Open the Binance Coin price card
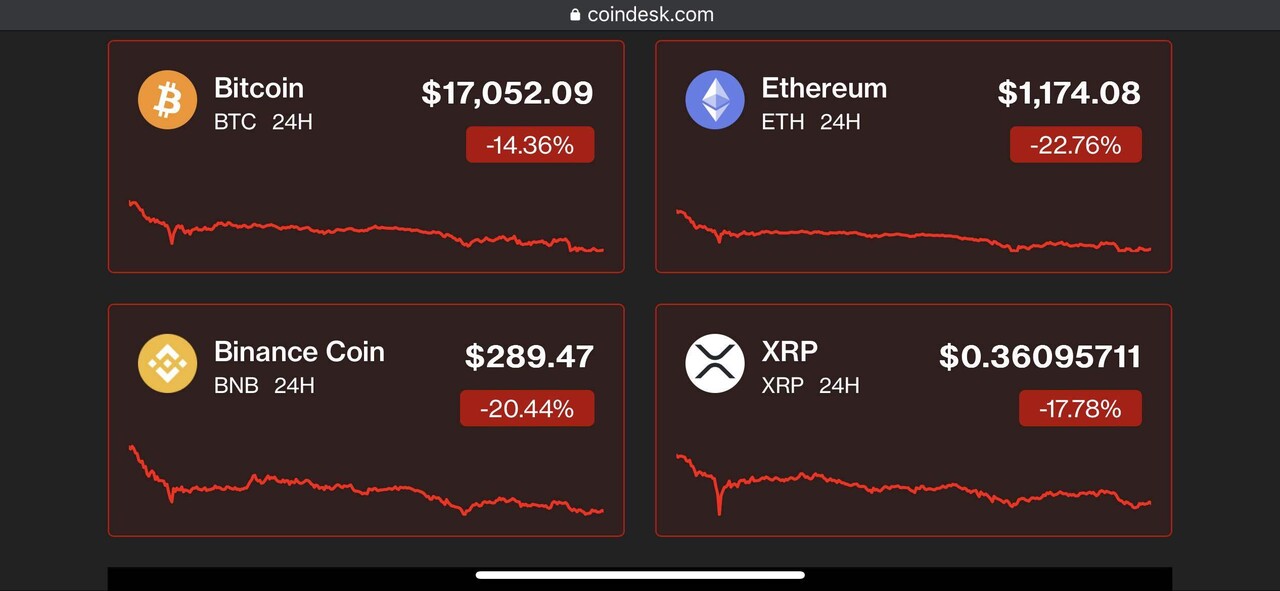 tap(365, 420)
